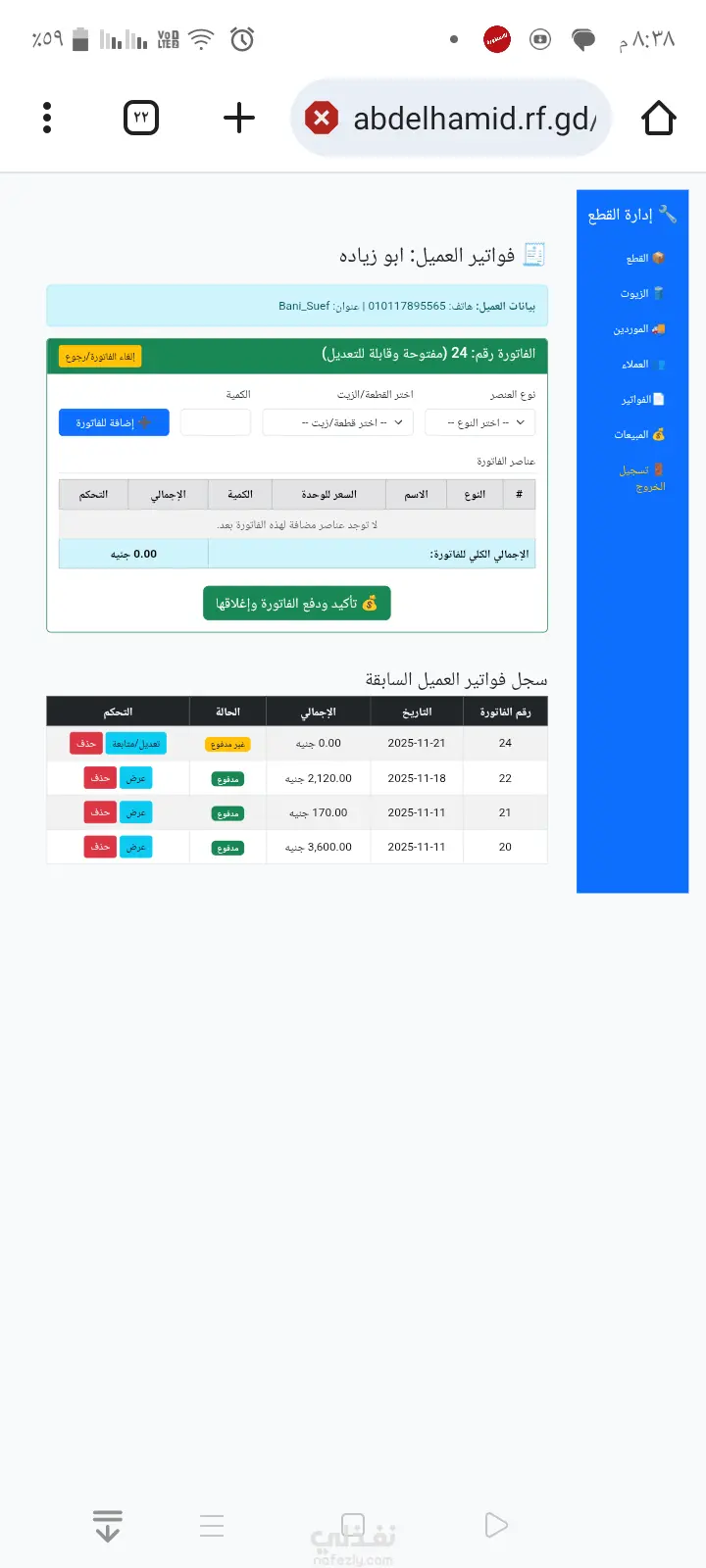Expand the اختر القطعة/الزيت dropdown

(x=338, y=422)
